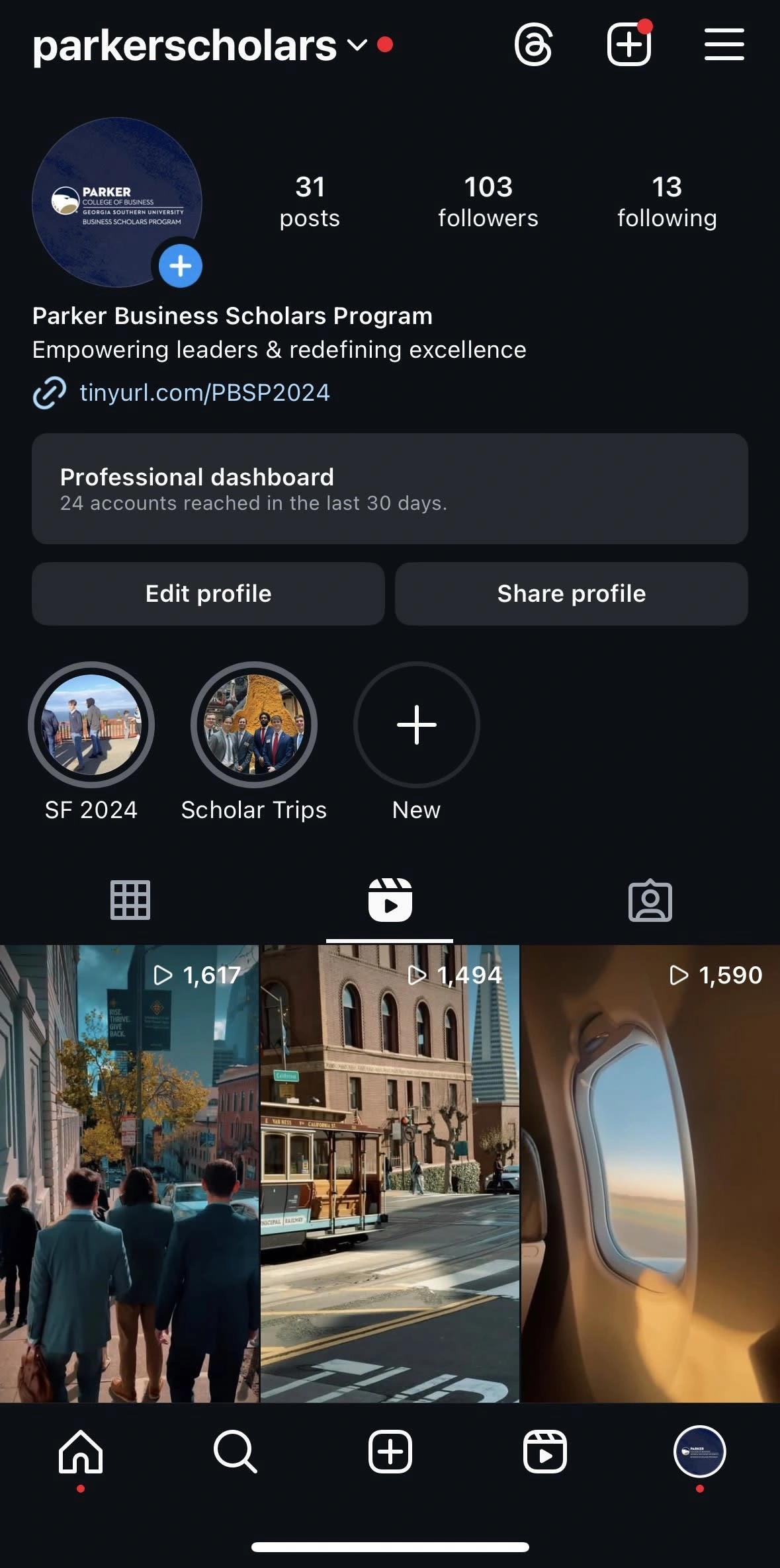The width and height of the screenshot is (780, 1568).
Task: Open the Threads icon
Action: (x=533, y=45)
